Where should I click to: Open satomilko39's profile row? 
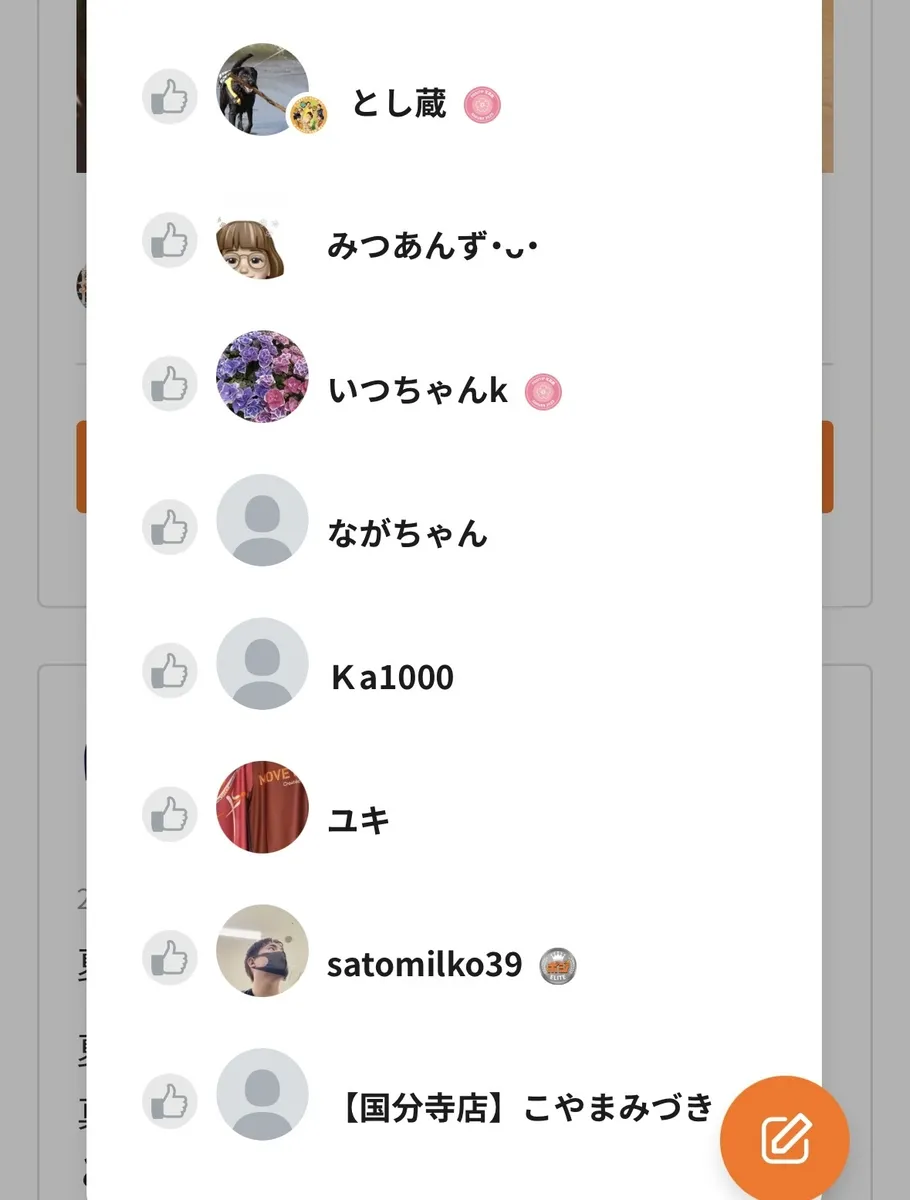coord(424,965)
